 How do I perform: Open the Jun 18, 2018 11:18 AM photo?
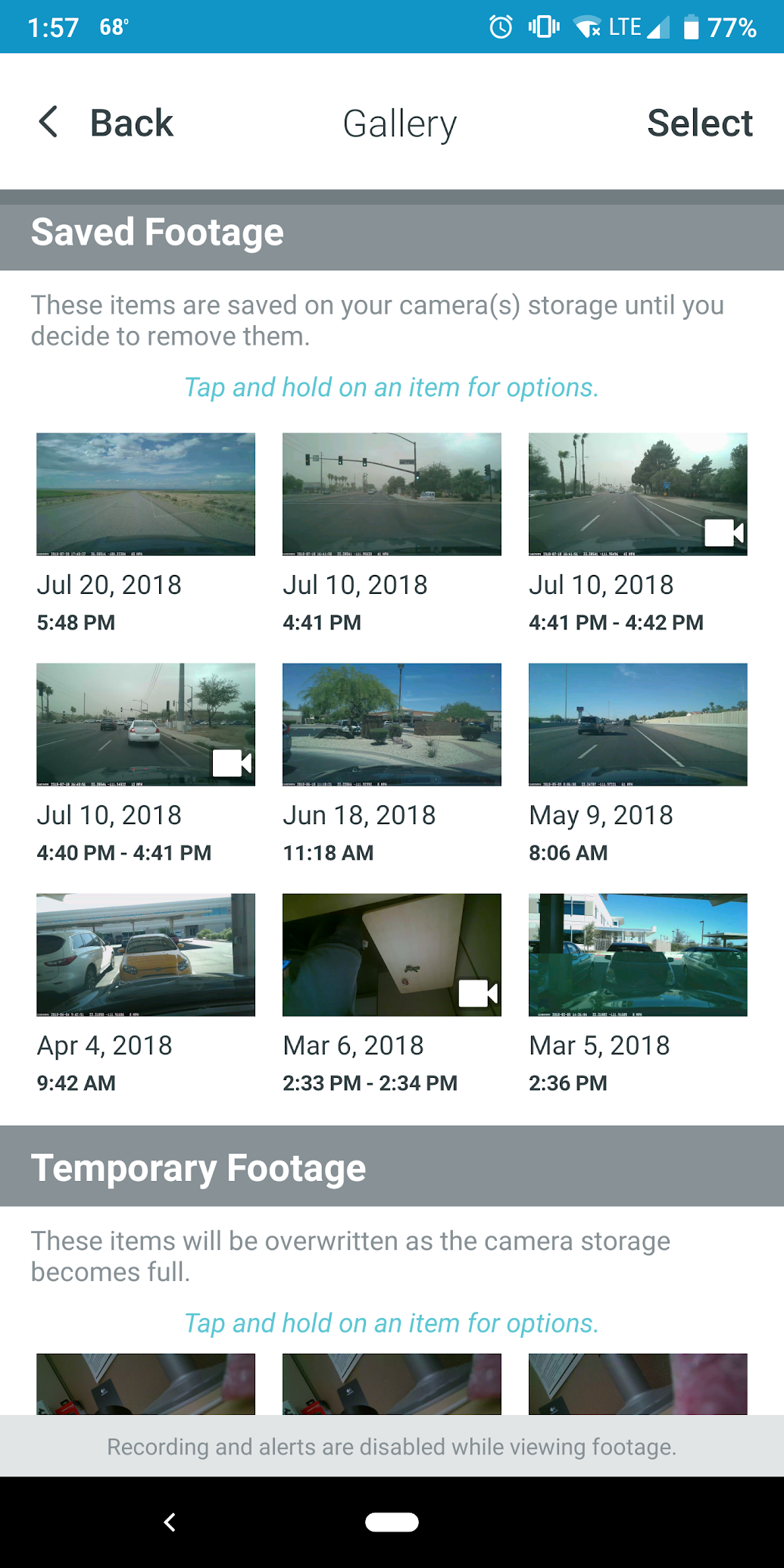tap(392, 724)
